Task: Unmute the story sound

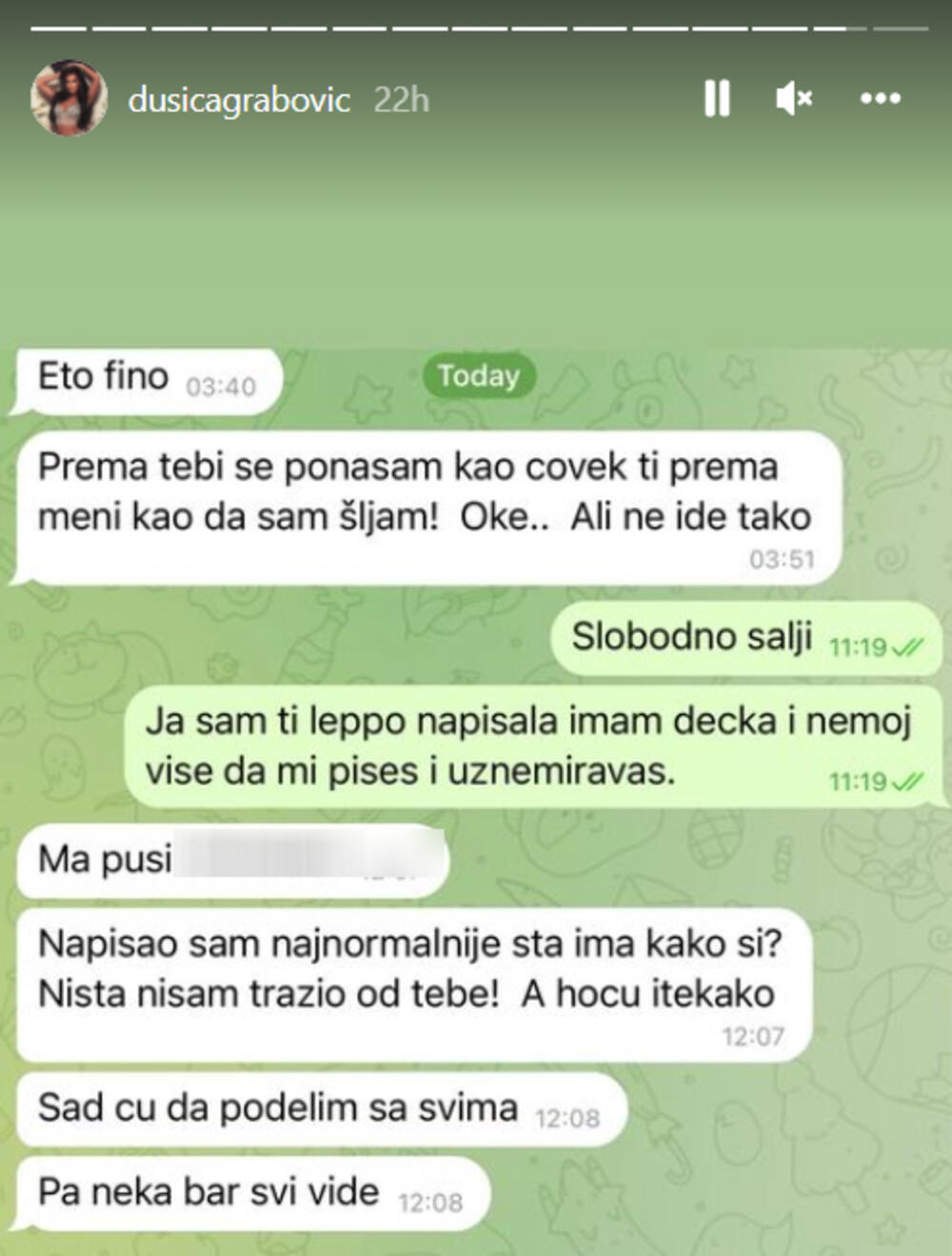Action: [x=793, y=98]
